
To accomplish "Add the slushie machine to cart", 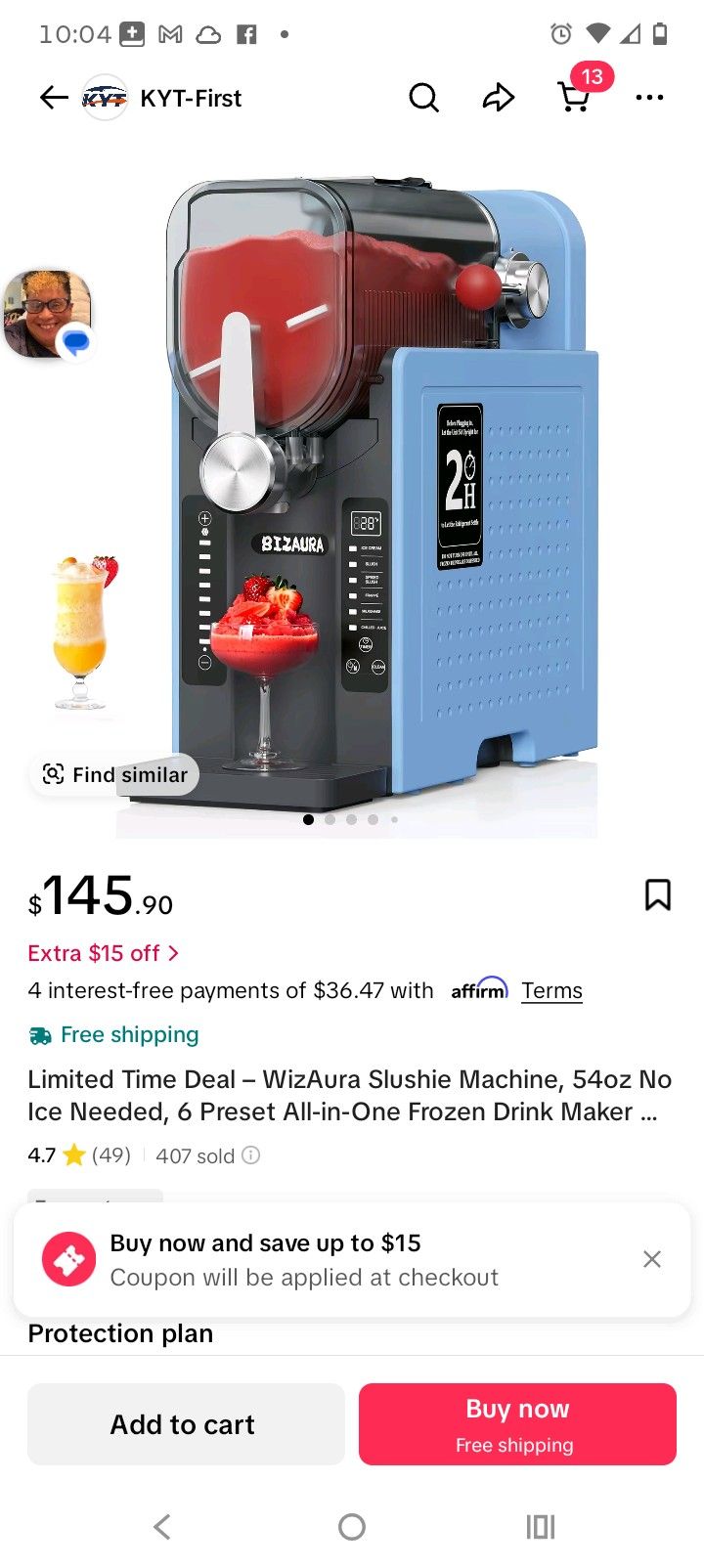I will tap(185, 1424).
